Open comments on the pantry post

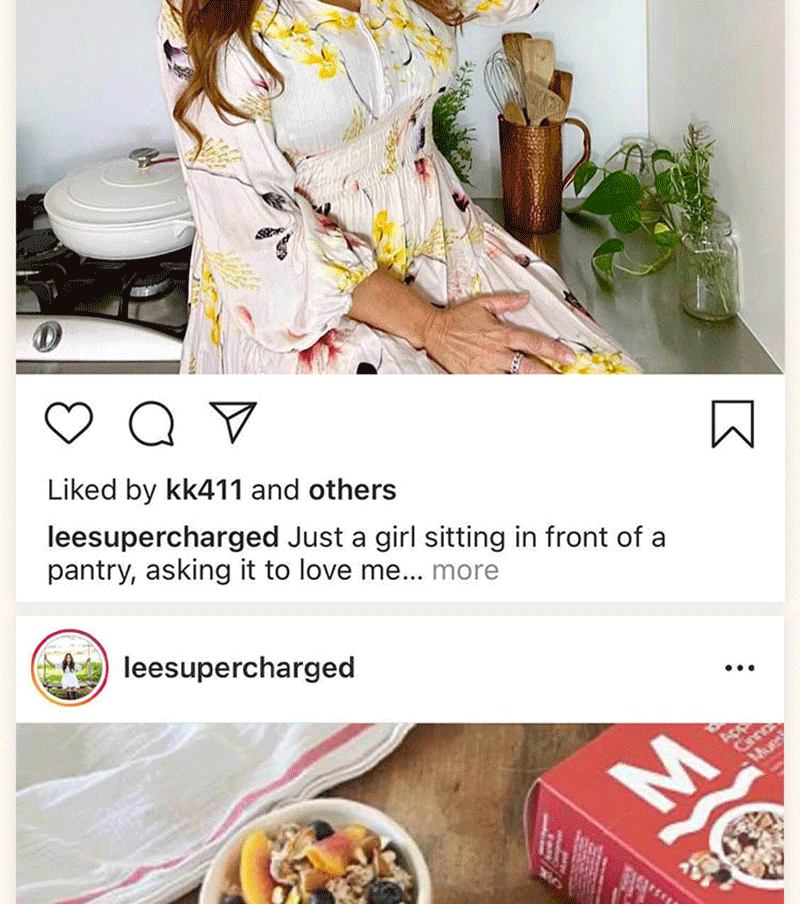pyautogui.click(x=151, y=424)
